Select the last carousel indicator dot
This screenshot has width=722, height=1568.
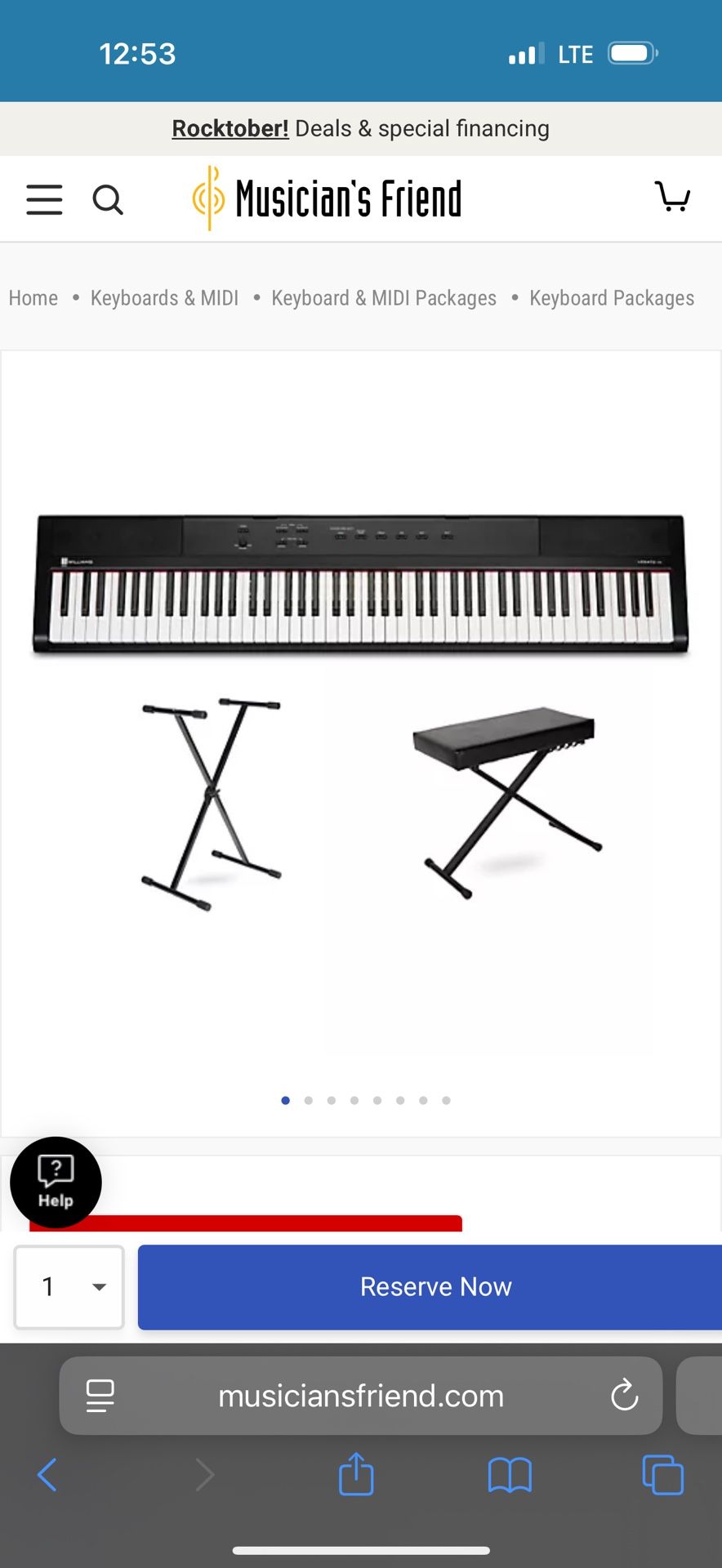tap(446, 1100)
